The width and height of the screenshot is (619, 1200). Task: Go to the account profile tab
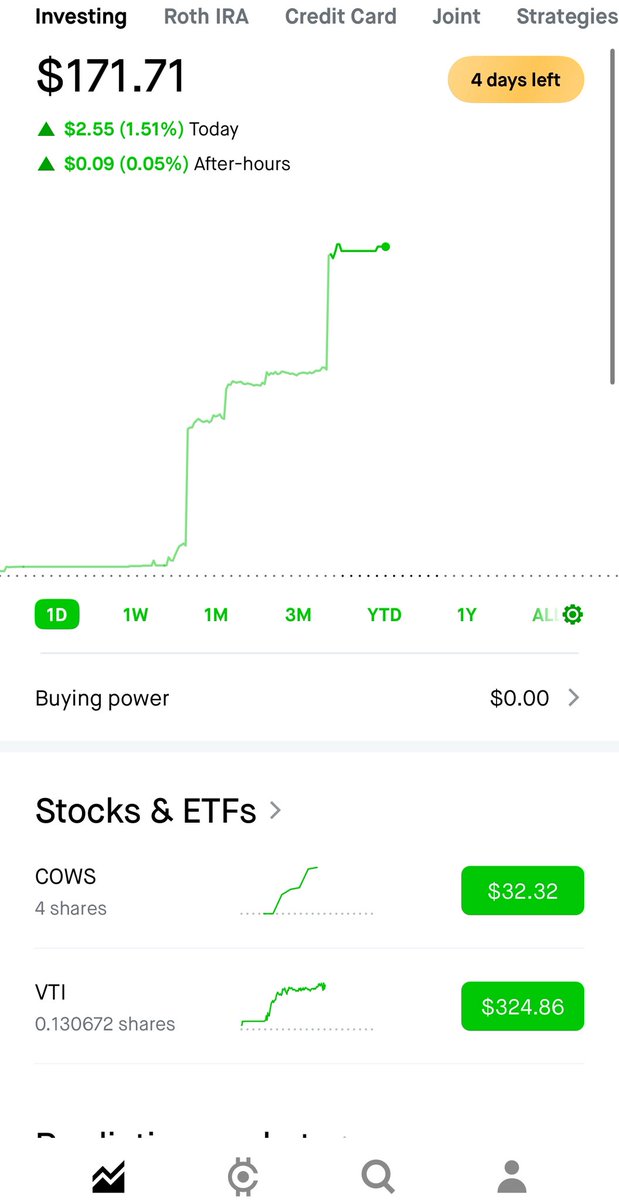point(512,1177)
